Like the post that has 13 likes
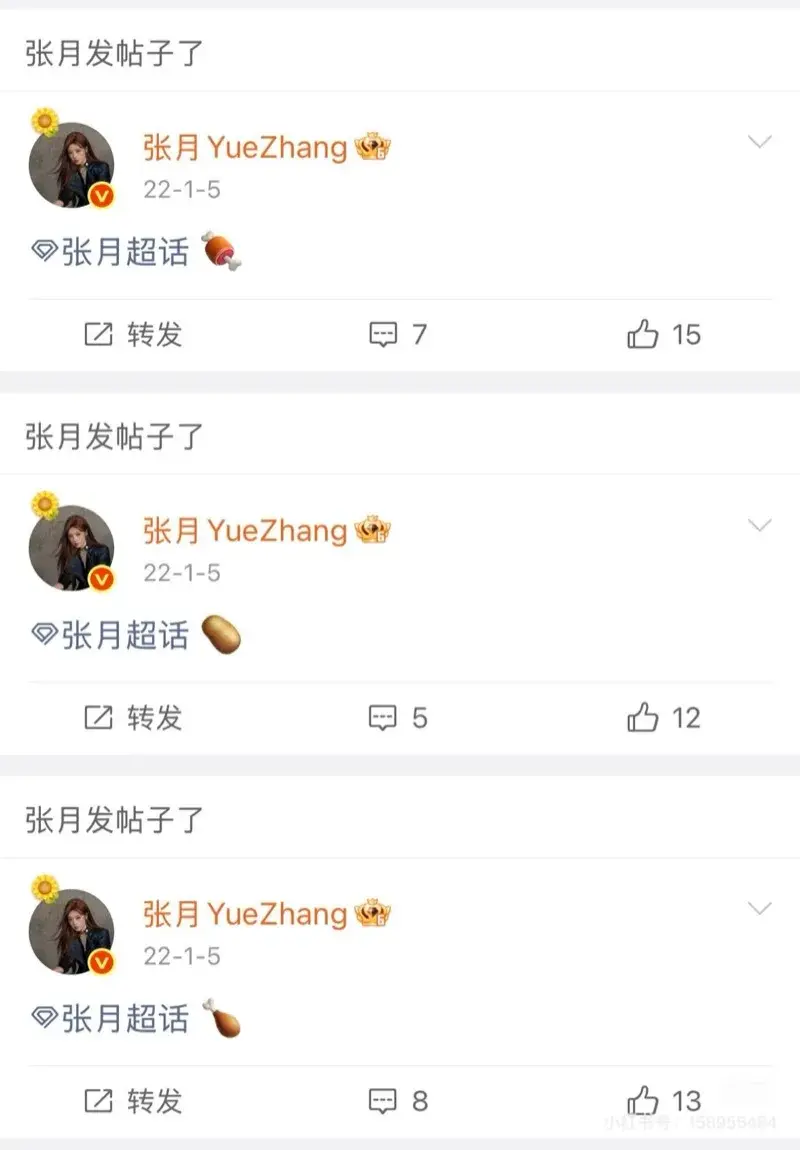800x1150 pixels. pos(664,1101)
